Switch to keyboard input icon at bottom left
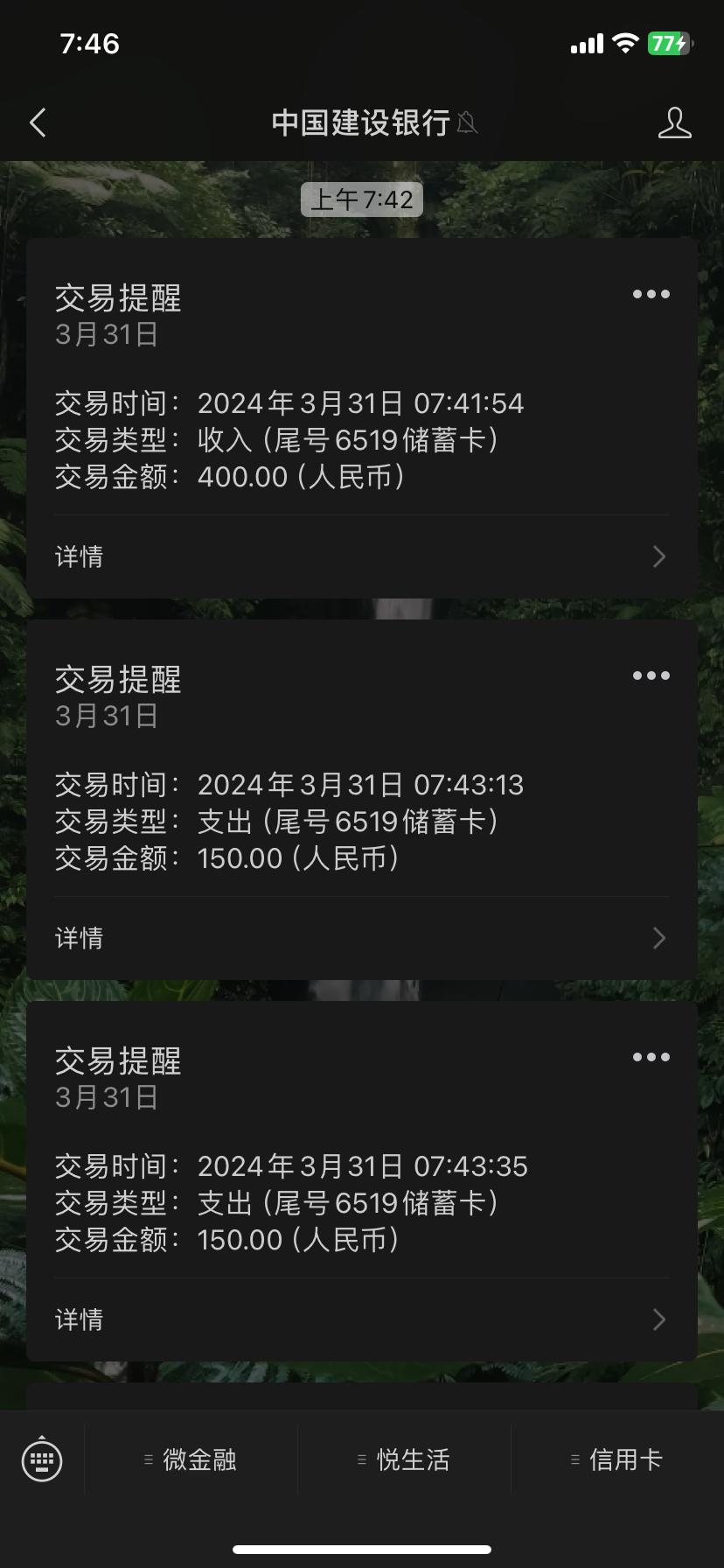 click(x=41, y=1459)
